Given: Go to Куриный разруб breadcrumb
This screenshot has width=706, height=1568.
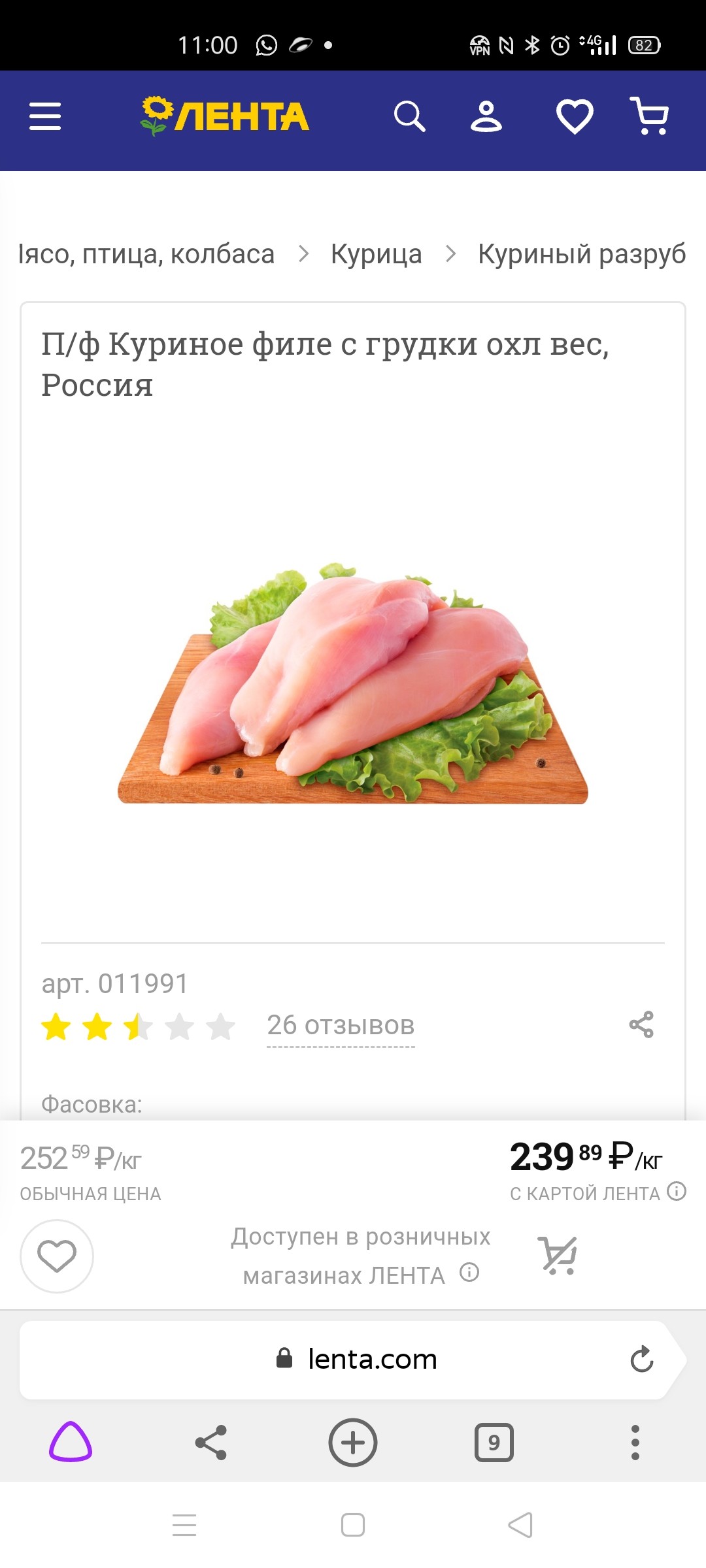Looking at the screenshot, I should tap(581, 254).
